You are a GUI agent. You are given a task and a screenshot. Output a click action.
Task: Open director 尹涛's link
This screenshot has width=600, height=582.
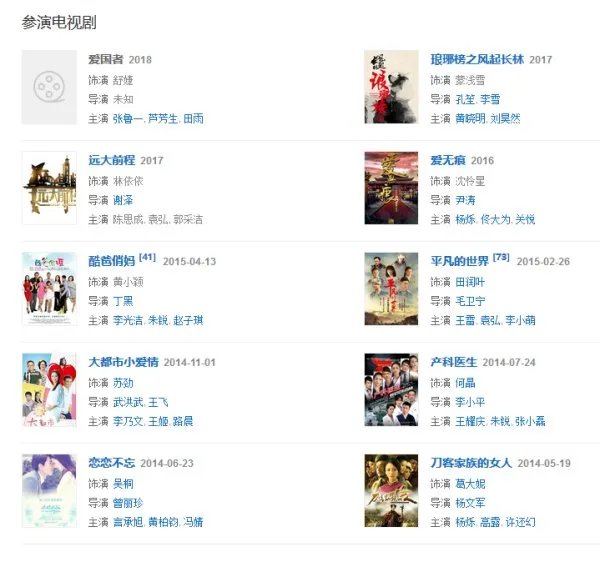click(x=465, y=200)
